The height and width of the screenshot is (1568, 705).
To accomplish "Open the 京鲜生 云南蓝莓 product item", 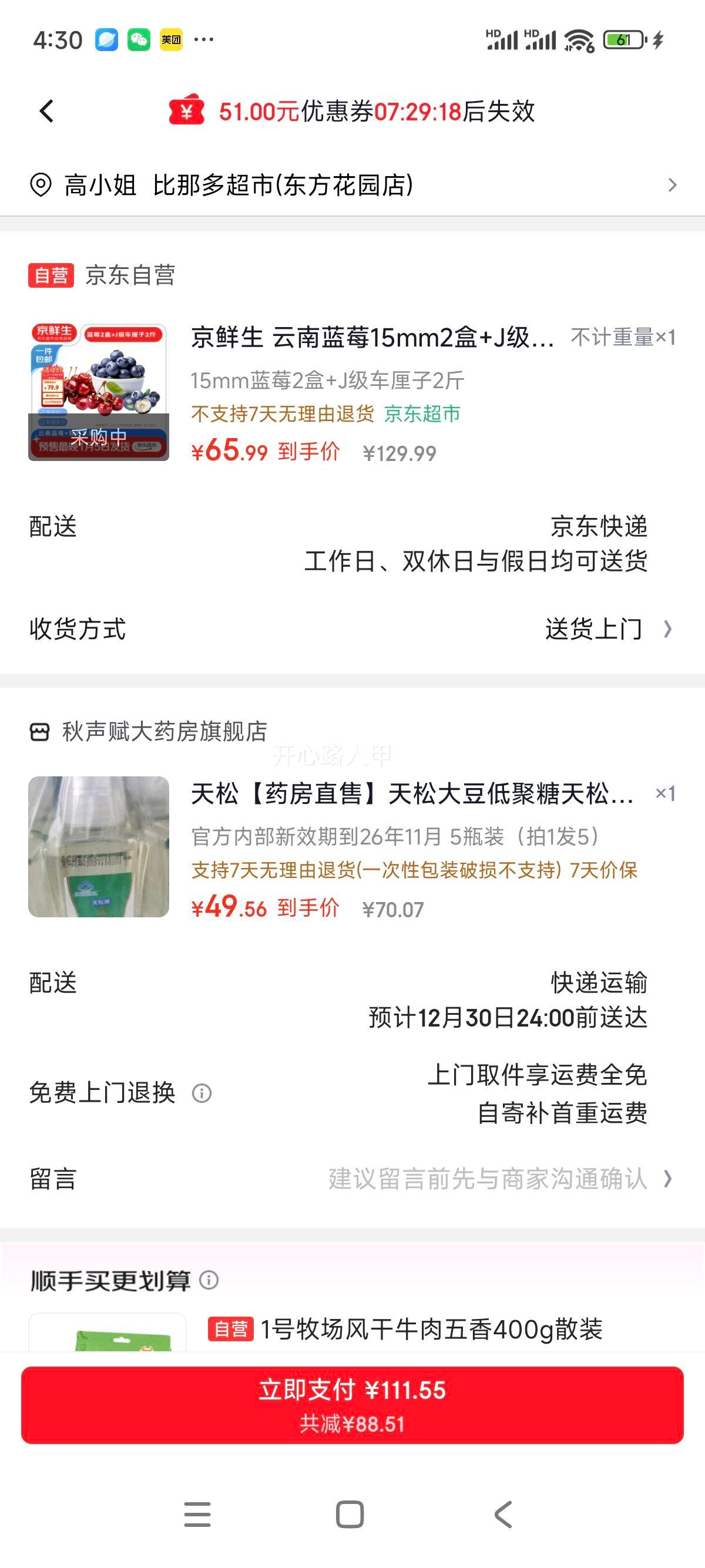I will [352, 392].
